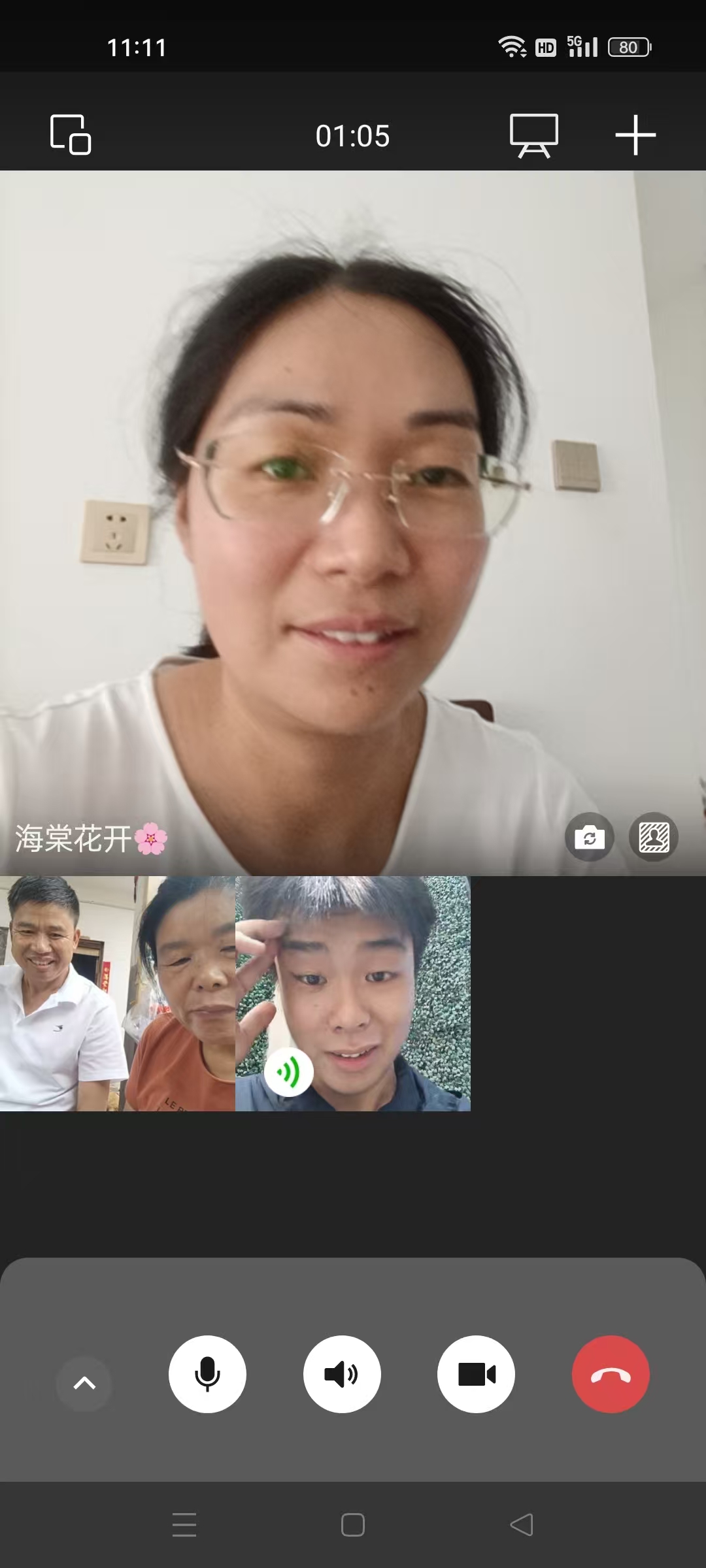
Task: Open the screen share option
Action: tap(534, 135)
